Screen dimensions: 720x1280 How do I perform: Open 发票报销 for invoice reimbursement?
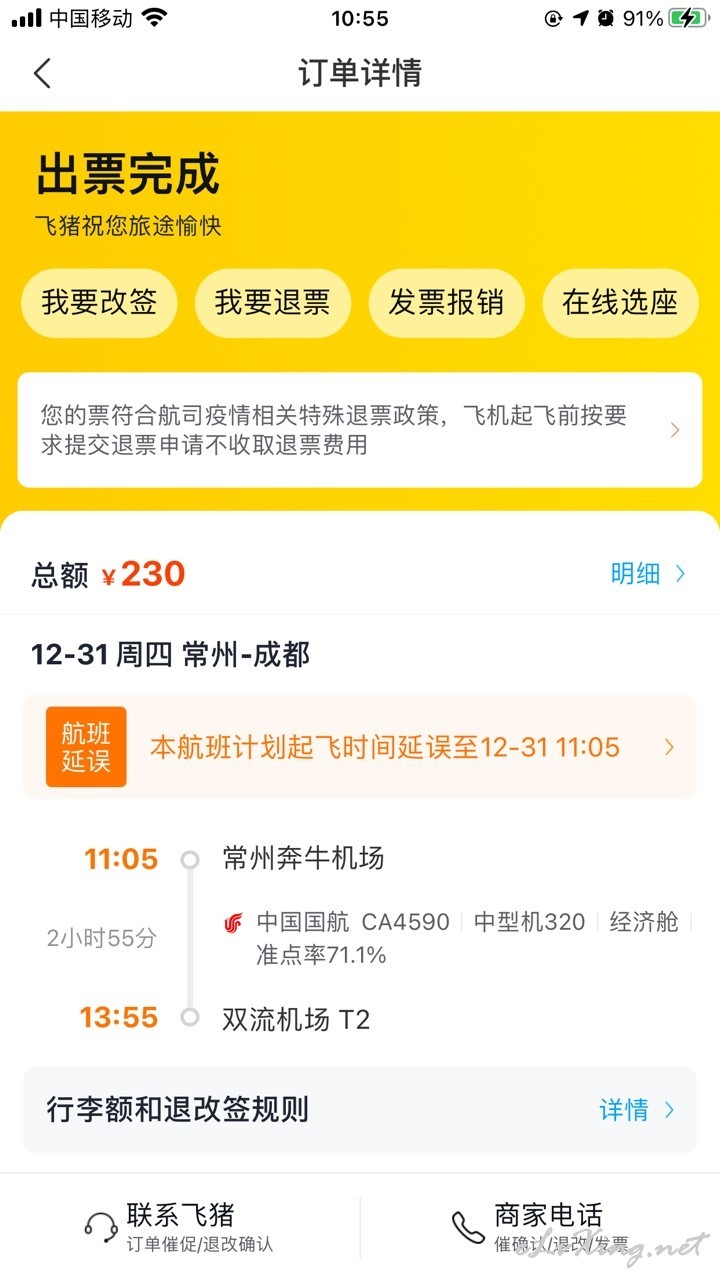click(446, 303)
